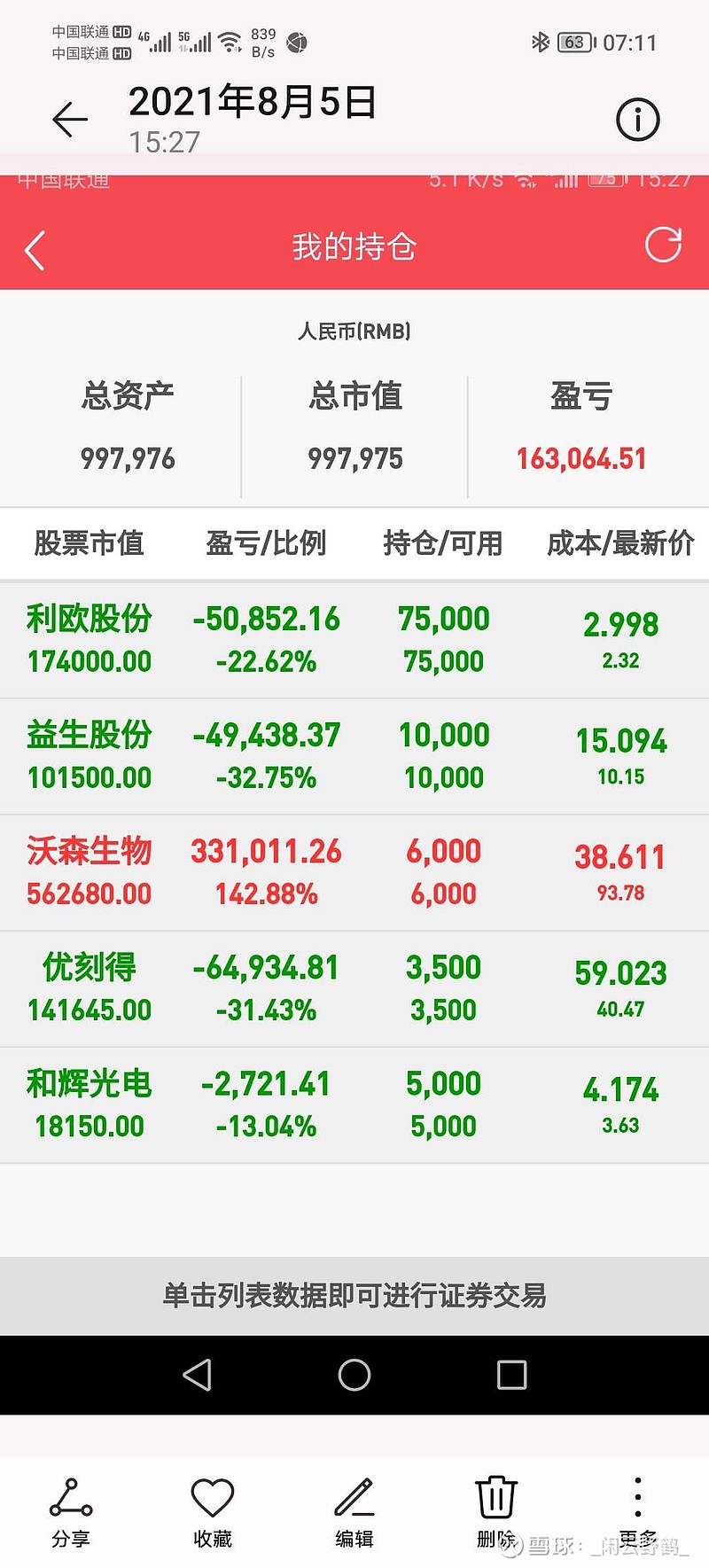Go back from the photo viewer
The width and height of the screenshot is (709, 1568).
click(70, 120)
